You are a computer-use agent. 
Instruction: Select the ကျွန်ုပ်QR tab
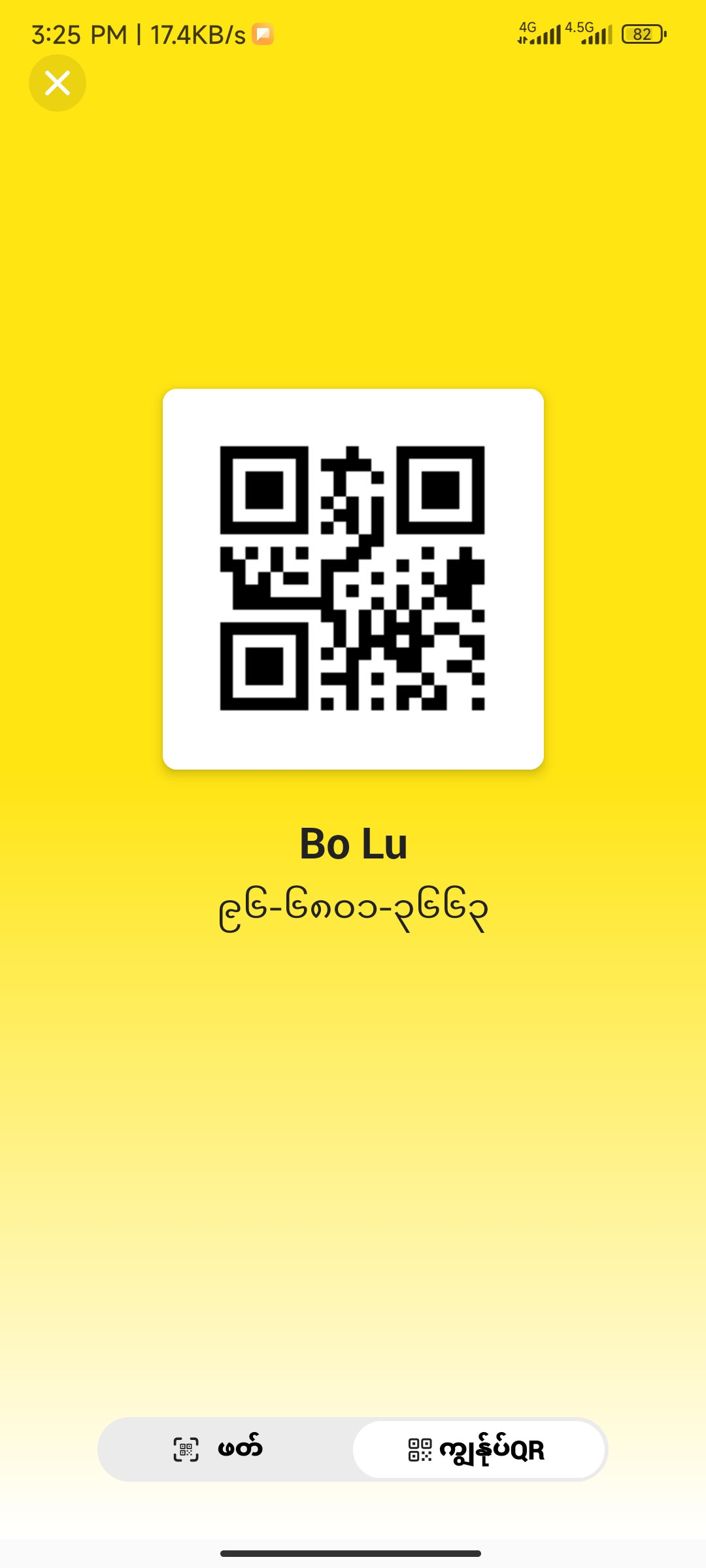pos(479,1449)
